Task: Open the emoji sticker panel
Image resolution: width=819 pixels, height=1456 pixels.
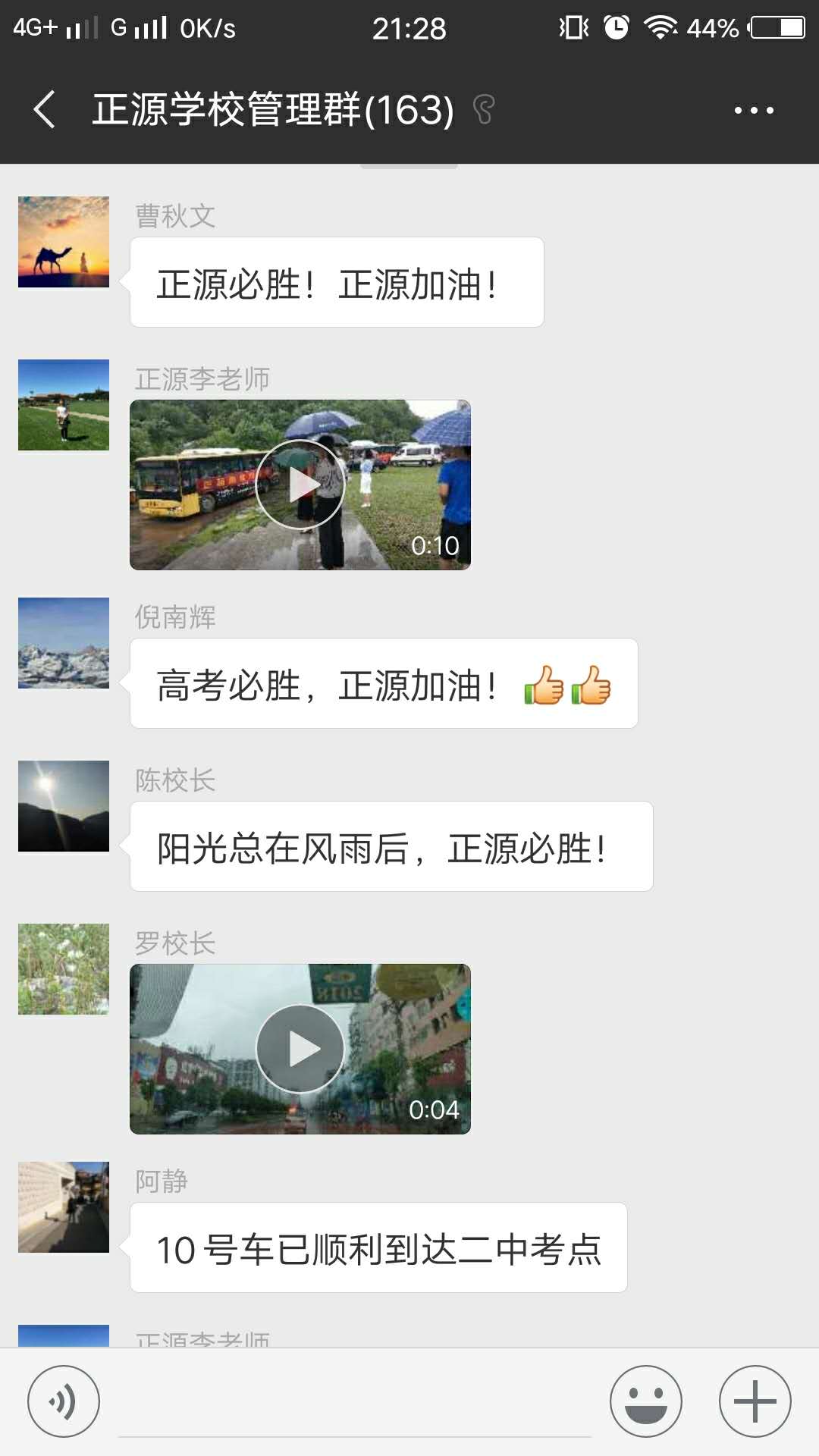Action: tap(646, 1401)
